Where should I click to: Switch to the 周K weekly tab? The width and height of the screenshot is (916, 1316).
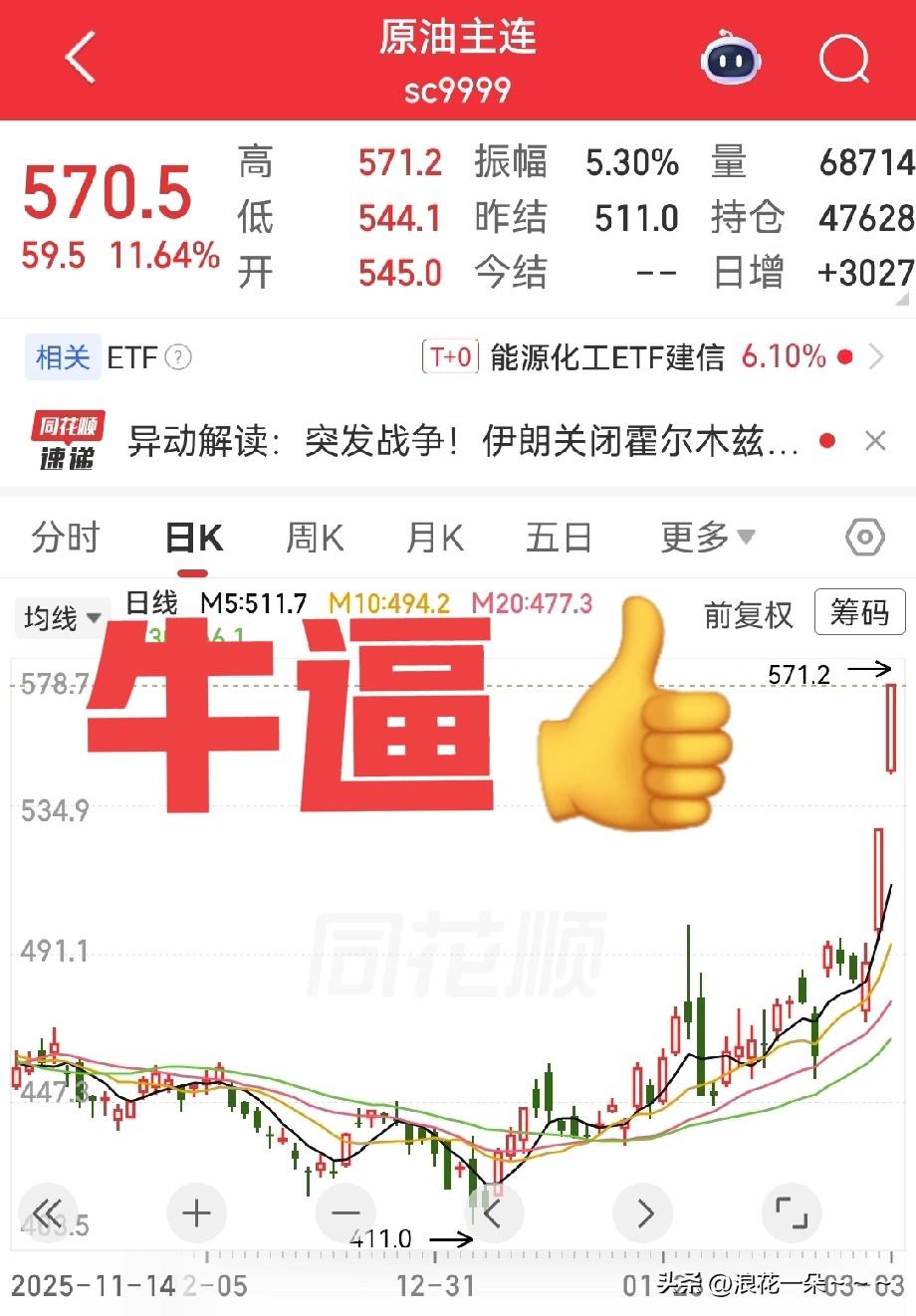click(312, 537)
